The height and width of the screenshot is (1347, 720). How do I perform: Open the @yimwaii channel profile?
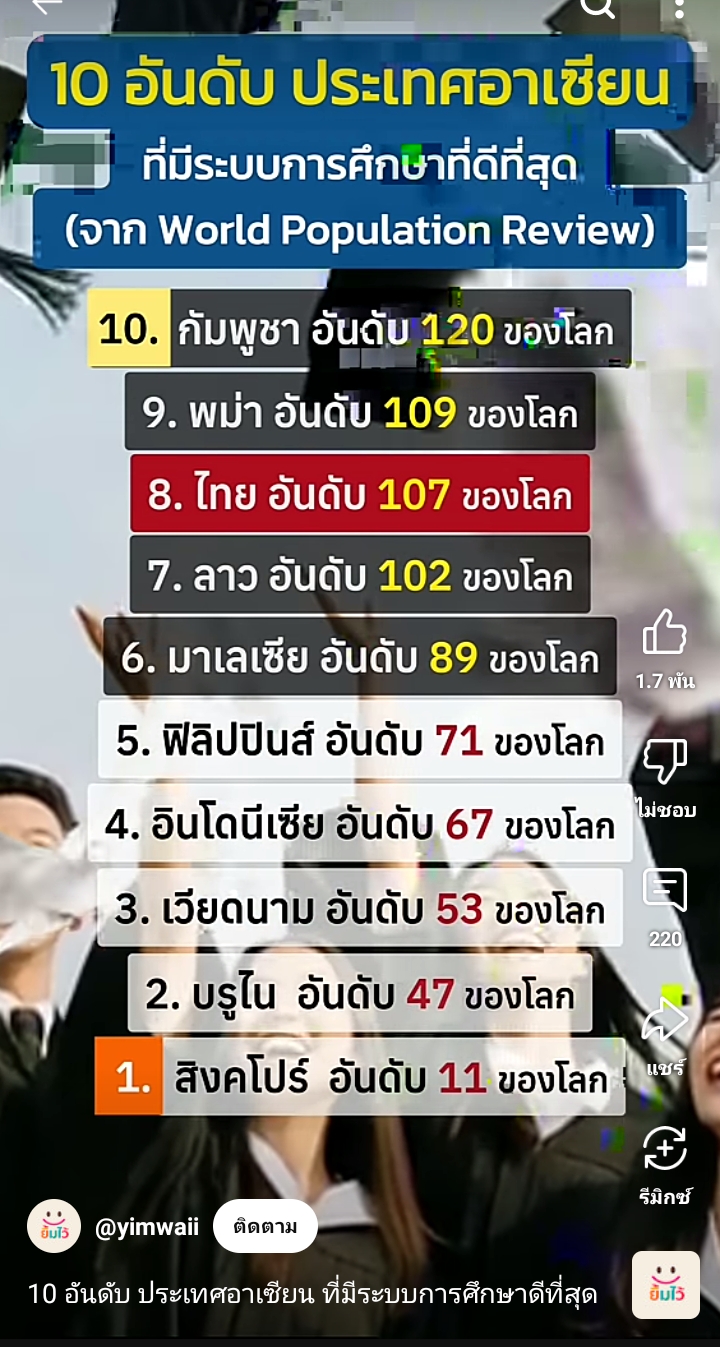pyautogui.click(x=147, y=1227)
